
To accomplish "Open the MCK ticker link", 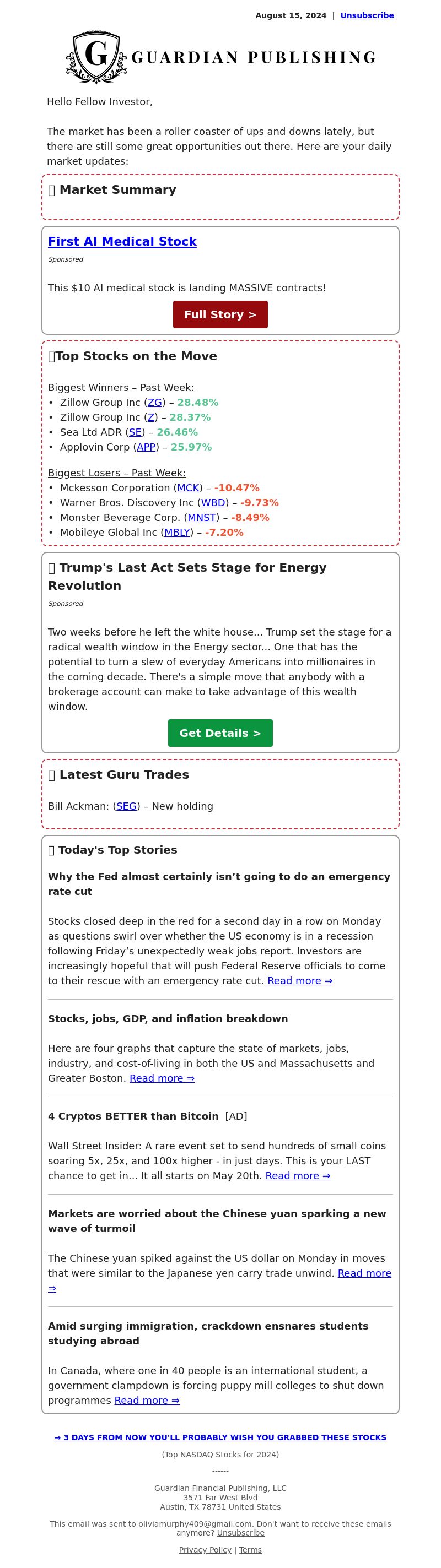I will (188, 488).
